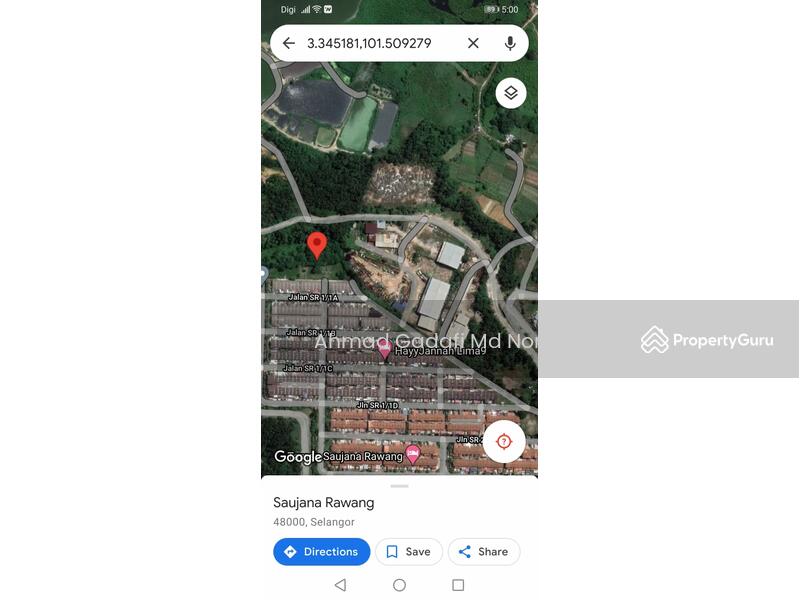Viewport: 800px width, 600px height.
Task: Clear the searched coordinates
Action: pos(473,43)
